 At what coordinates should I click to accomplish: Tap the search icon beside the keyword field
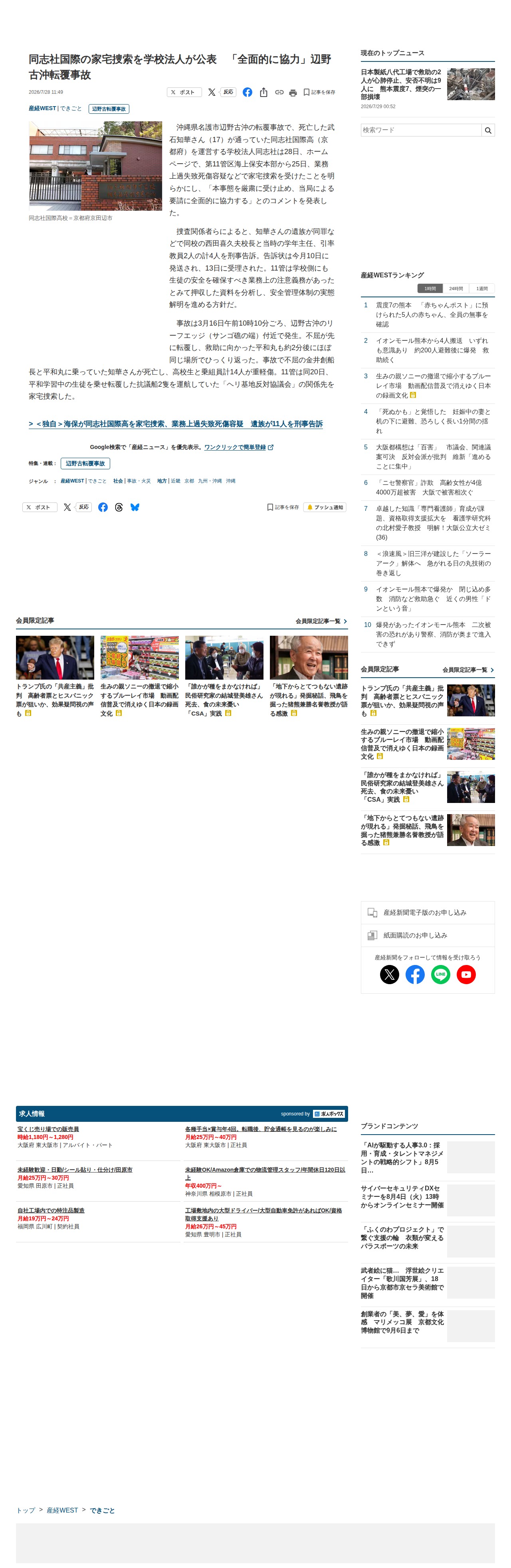click(488, 130)
